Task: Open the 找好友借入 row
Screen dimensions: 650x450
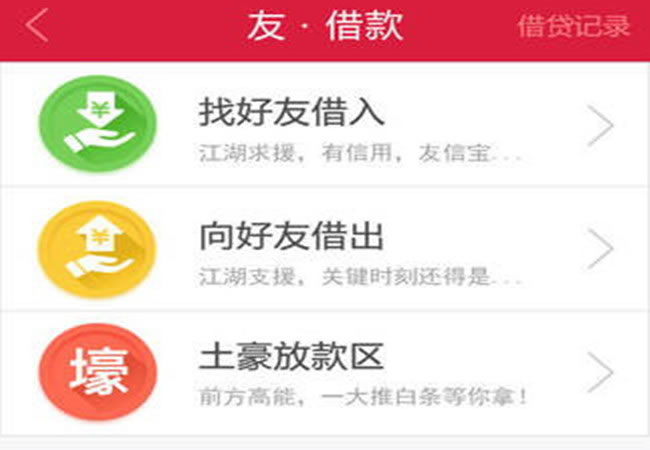Action: [x=325, y=127]
